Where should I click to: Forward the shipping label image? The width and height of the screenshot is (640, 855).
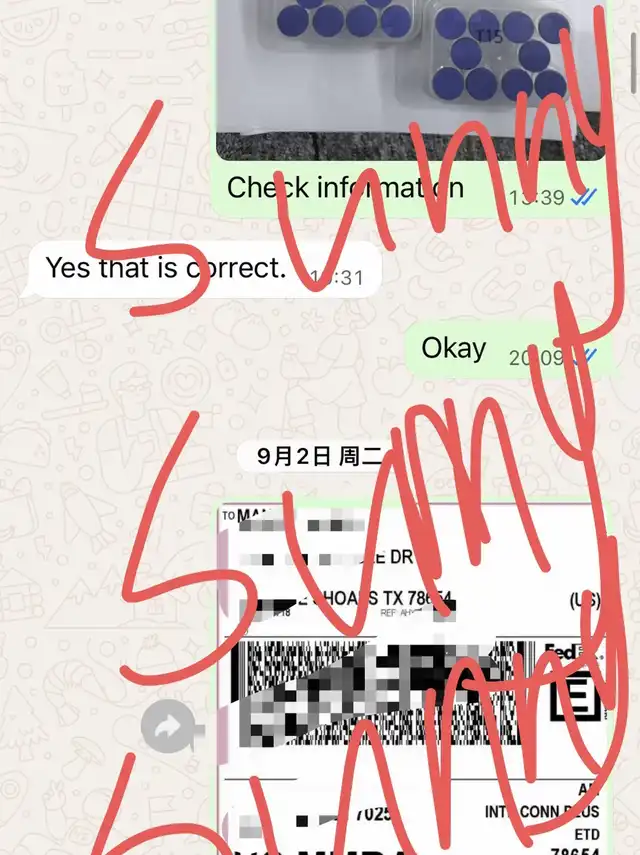(x=172, y=730)
